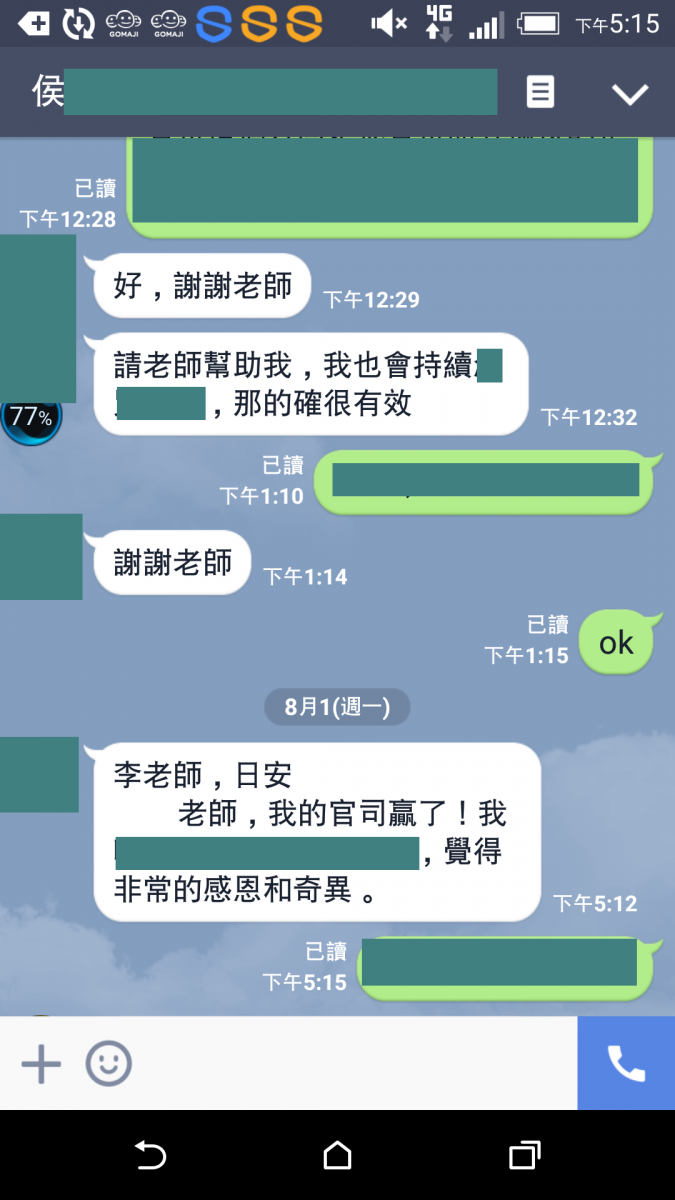Screen dimensions: 675x1200
Task: Open recent apps from navigation bar
Action: 524,1156
